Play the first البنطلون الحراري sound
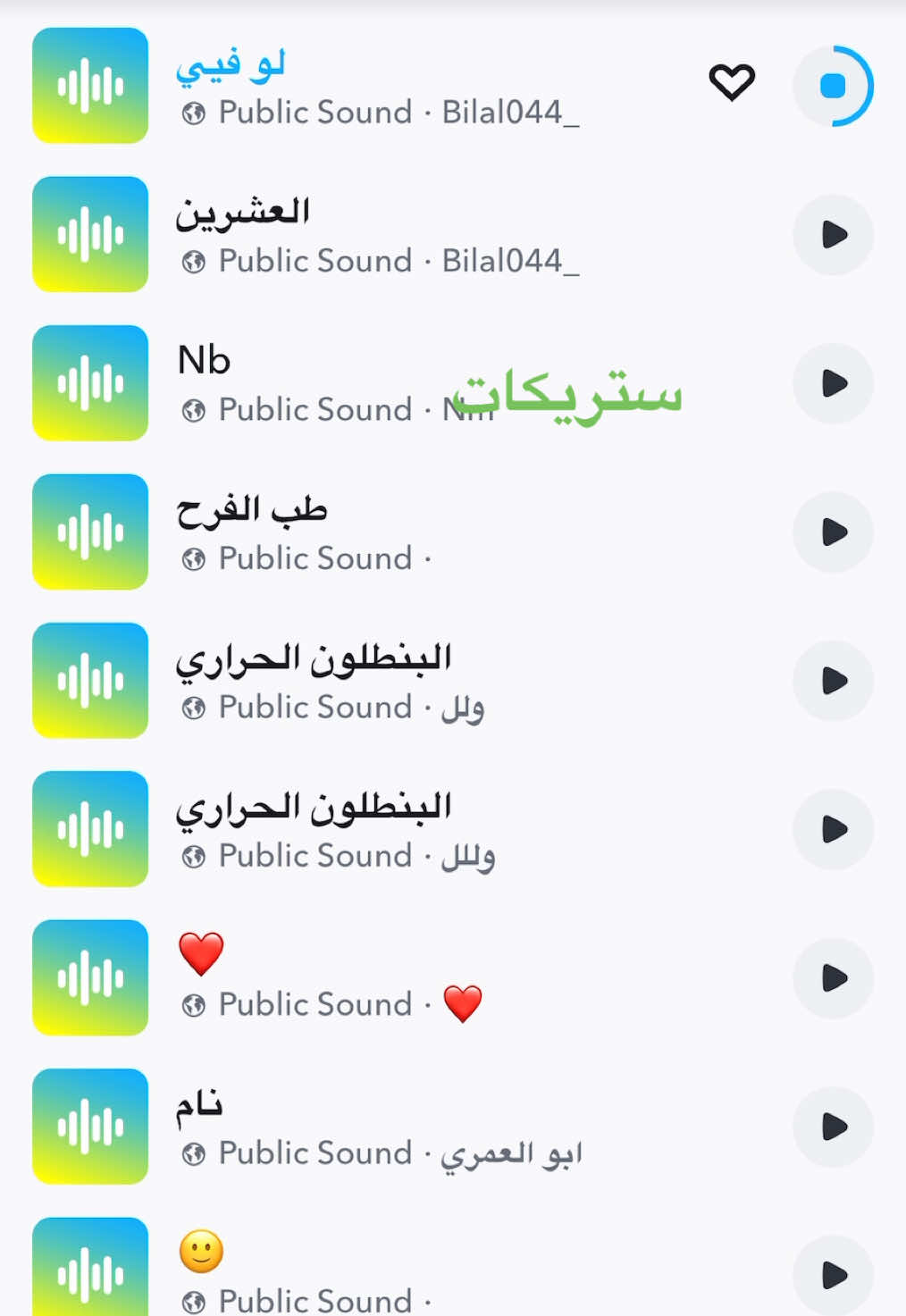Image resolution: width=906 pixels, height=1316 pixels. 833,681
